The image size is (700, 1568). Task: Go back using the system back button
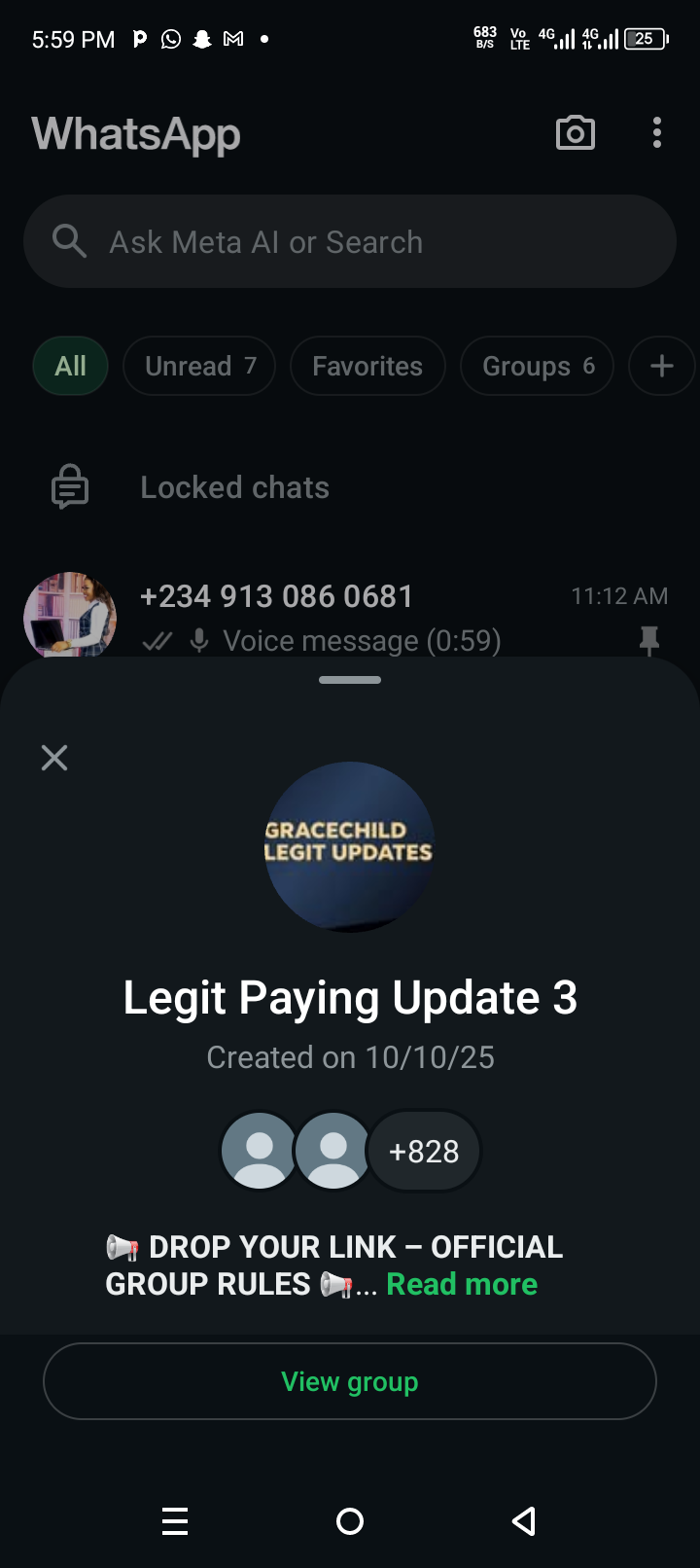[x=524, y=1521]
